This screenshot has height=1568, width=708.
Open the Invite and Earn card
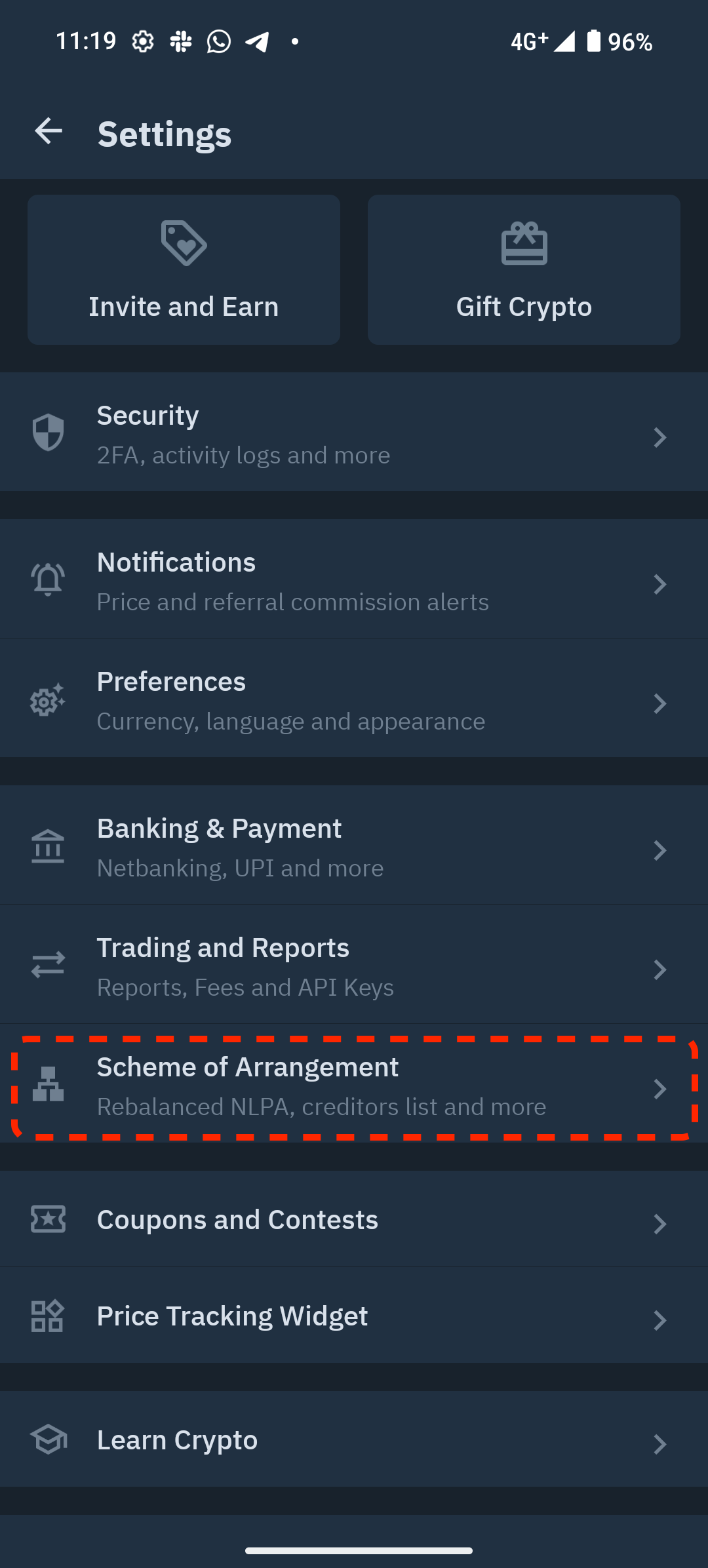[184, 269]
